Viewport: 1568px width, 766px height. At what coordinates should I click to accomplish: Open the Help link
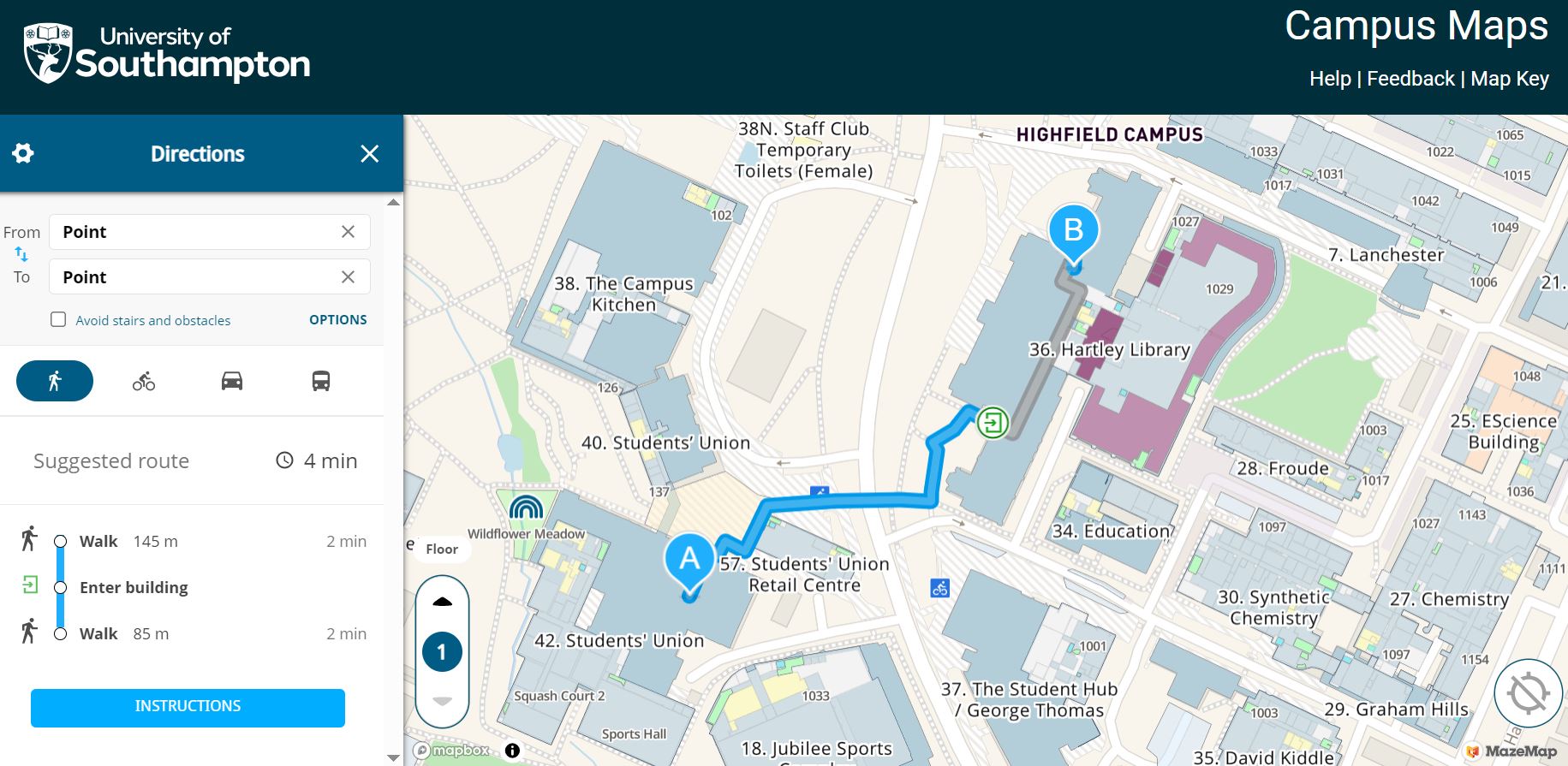1329,80
